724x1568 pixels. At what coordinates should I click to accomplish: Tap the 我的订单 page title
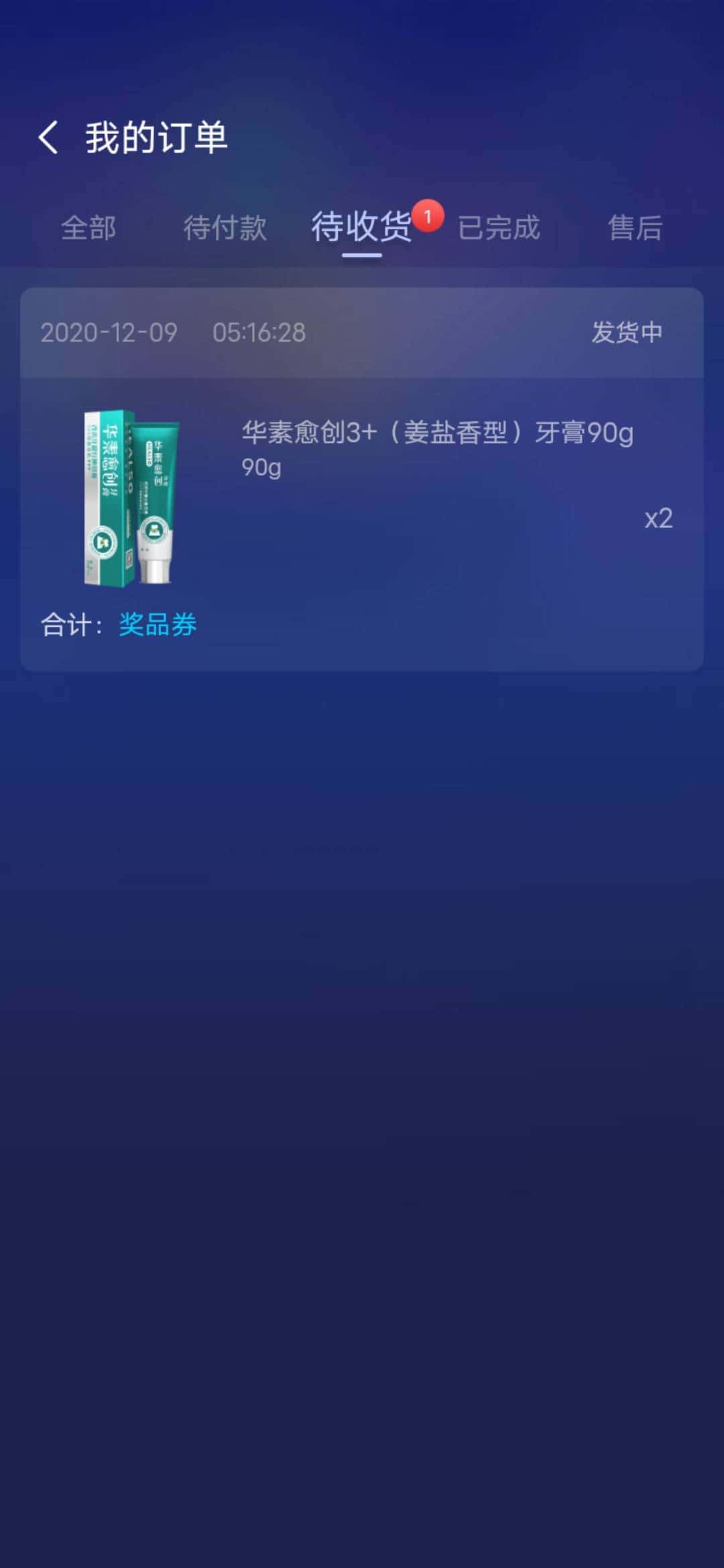tap(157, 139)
